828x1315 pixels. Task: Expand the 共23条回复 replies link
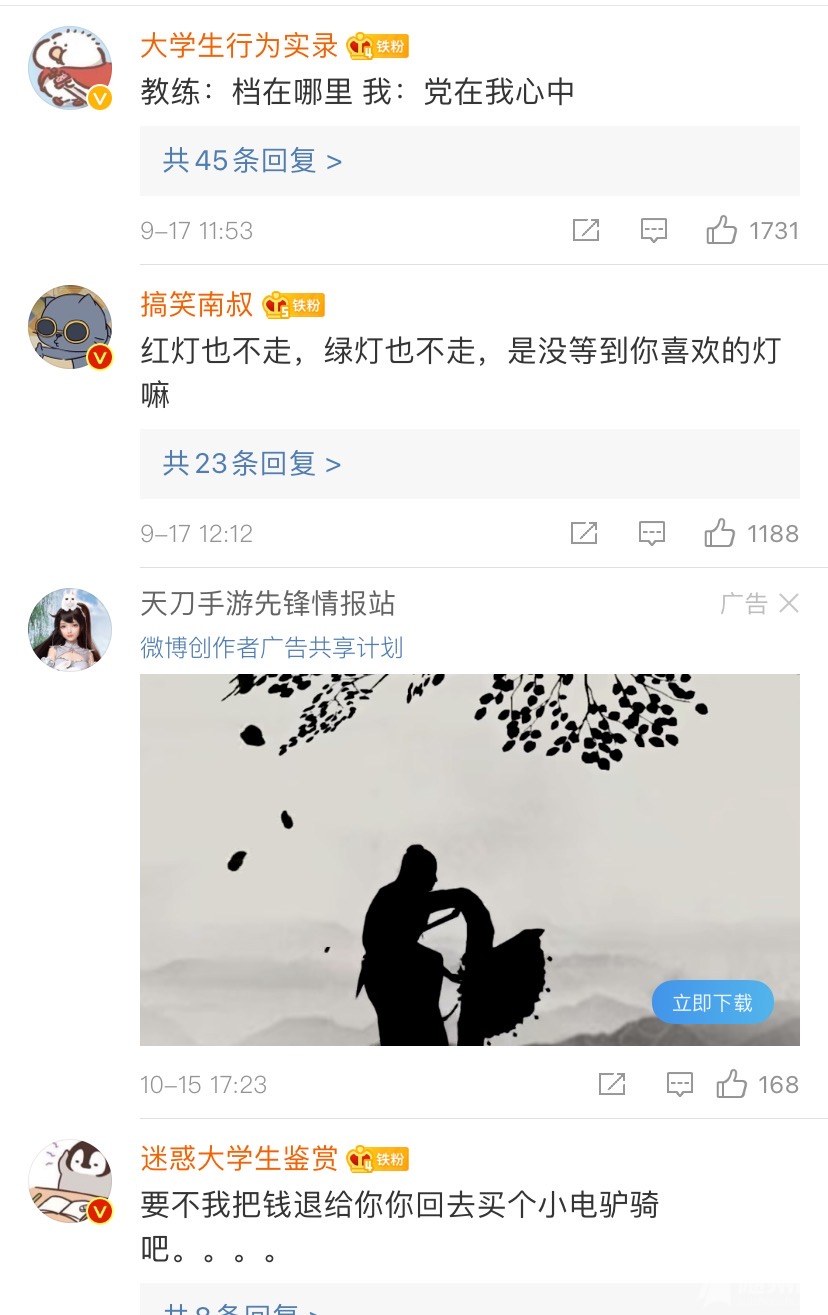pos(252,464)
